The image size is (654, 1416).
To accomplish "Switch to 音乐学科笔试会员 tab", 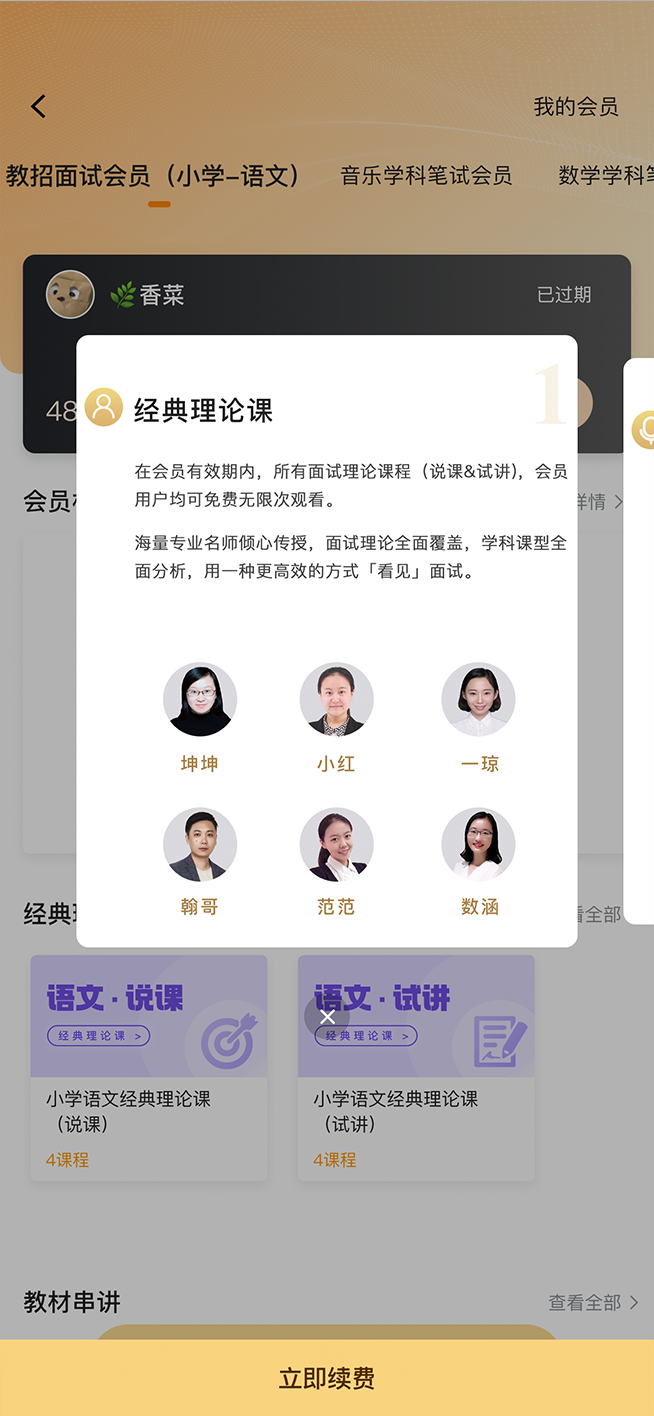I will (x=426, y=176).
